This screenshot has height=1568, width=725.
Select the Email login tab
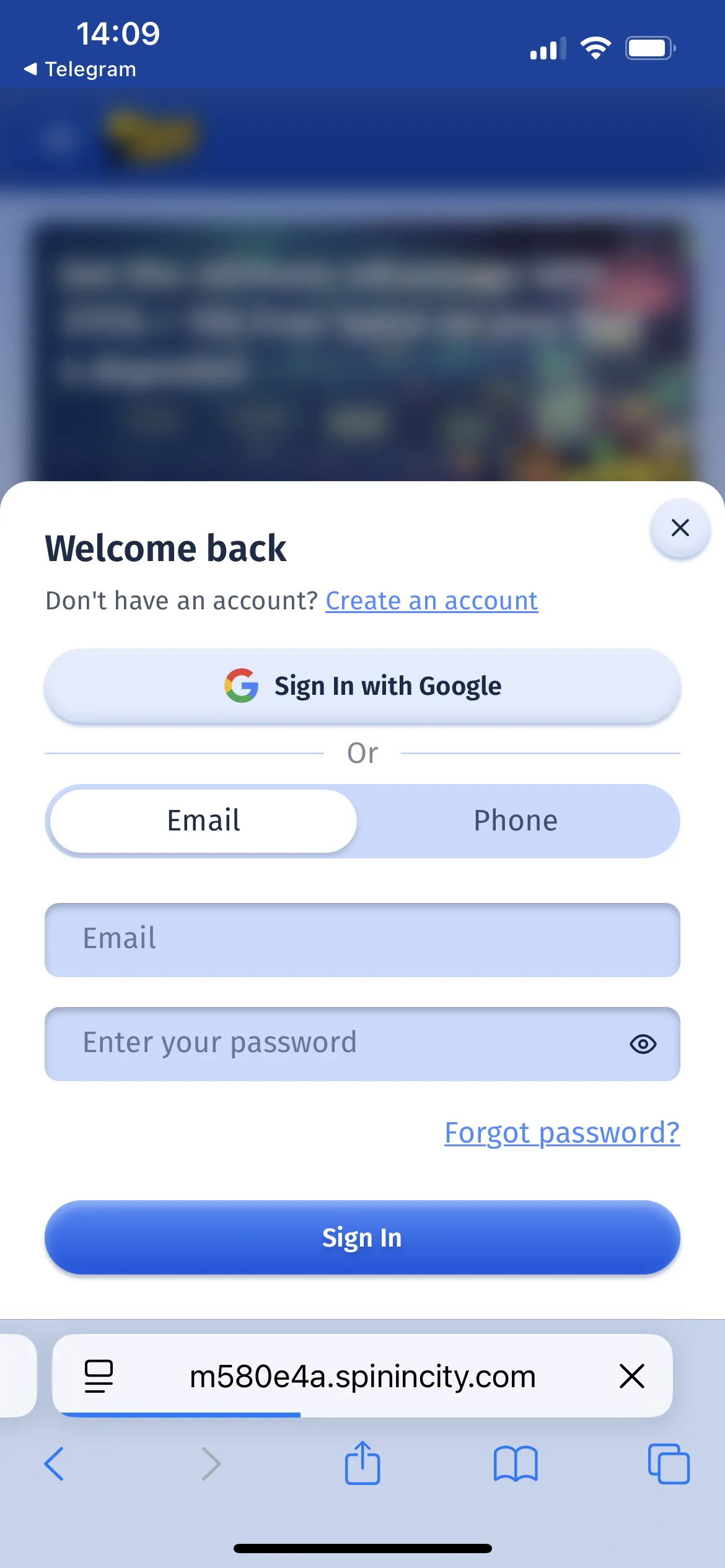pyautogui.click(x=203, y=821)
